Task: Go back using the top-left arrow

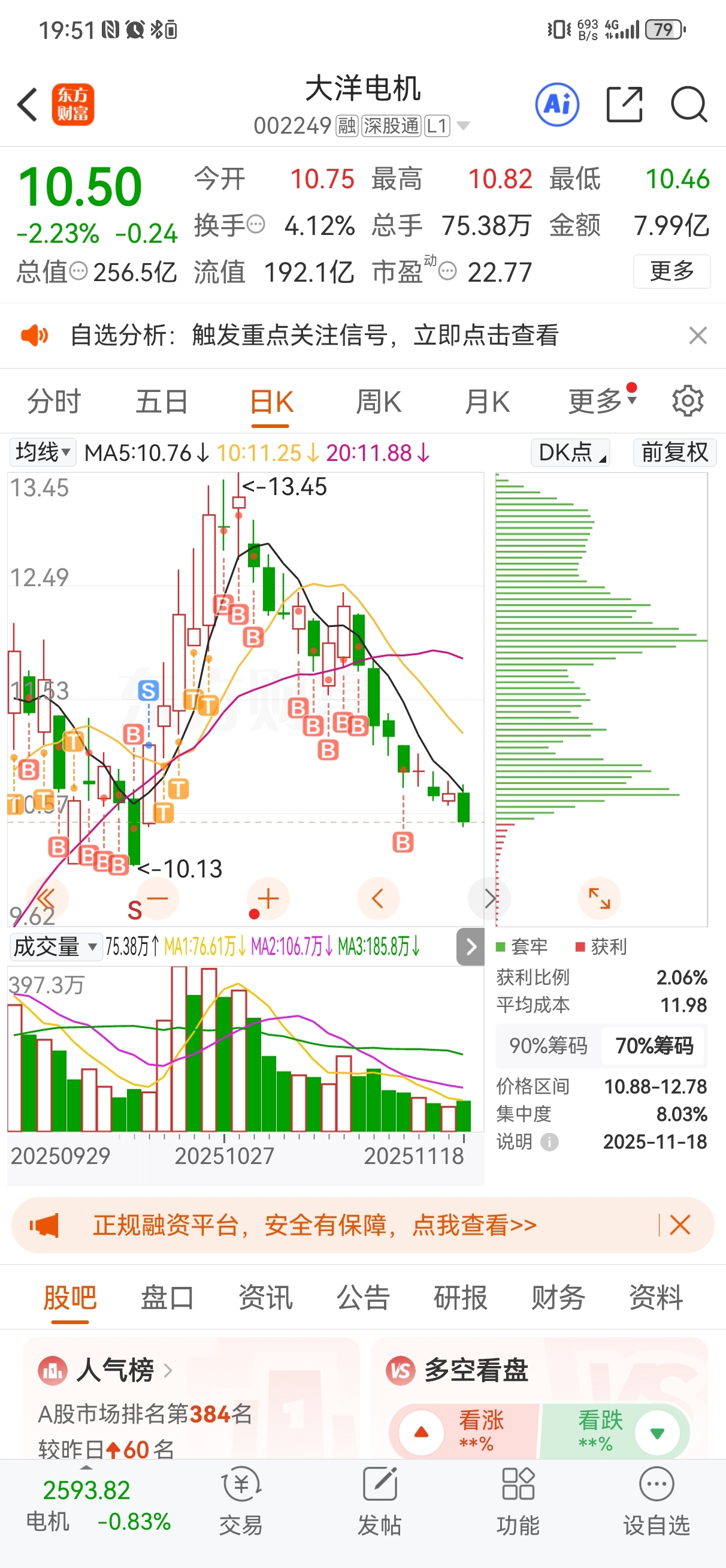Action: point(28,105)
